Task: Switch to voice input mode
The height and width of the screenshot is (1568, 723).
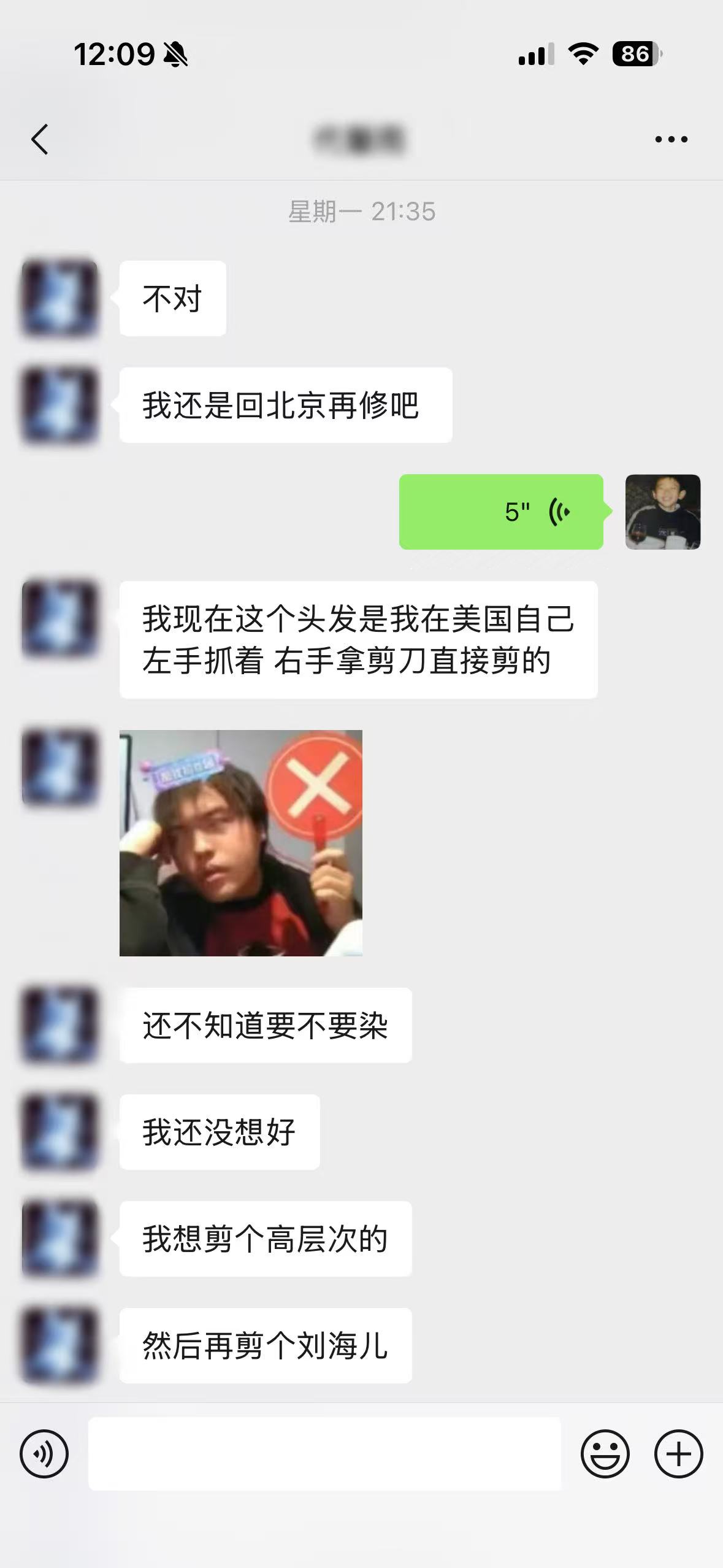Action: pos(44,1453)
